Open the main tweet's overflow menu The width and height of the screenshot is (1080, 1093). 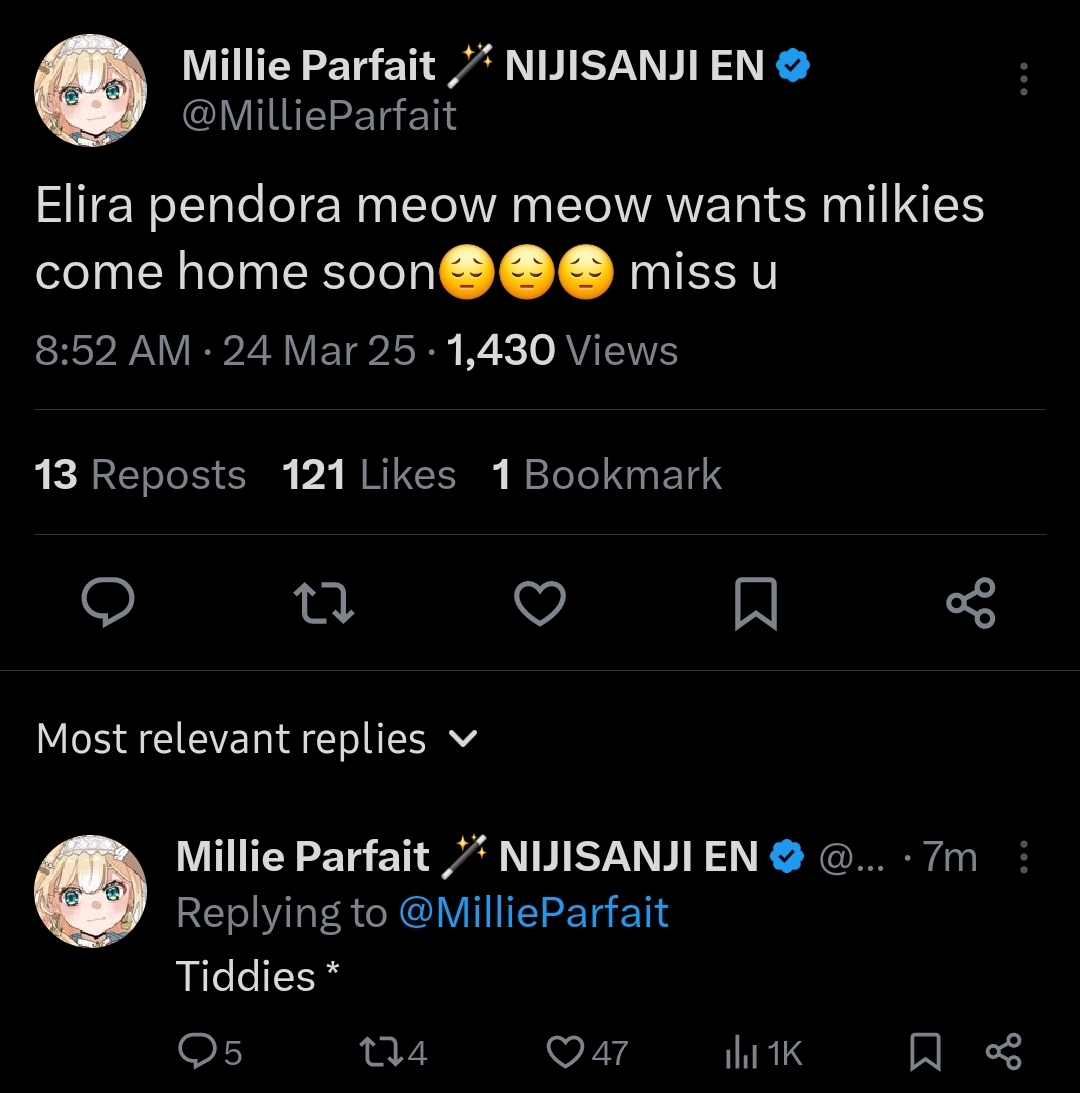[x=1023, y=79]
